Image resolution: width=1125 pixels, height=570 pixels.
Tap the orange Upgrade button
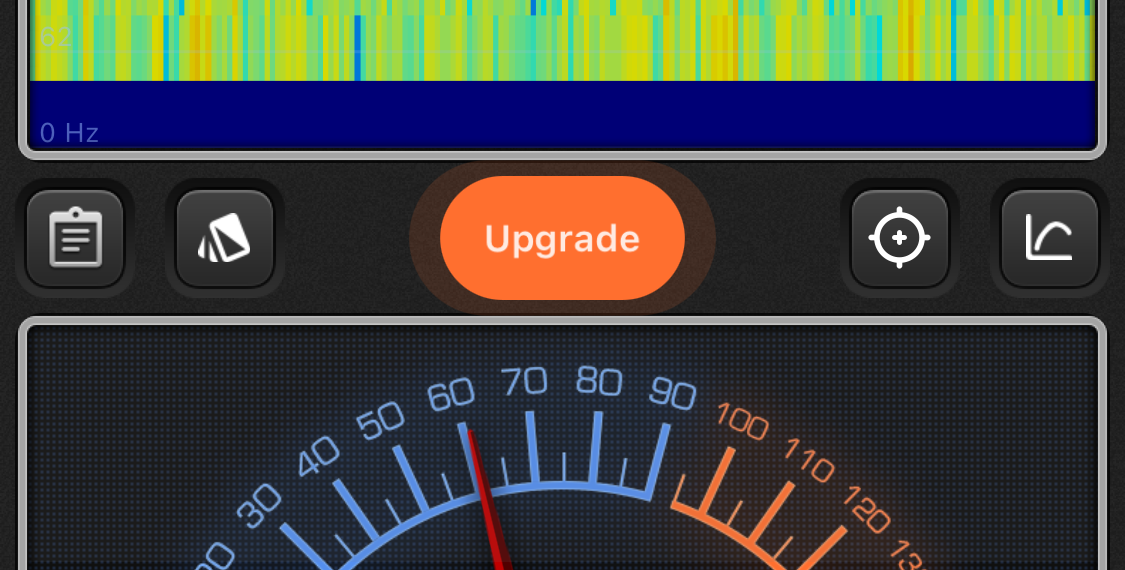[562, 238]
